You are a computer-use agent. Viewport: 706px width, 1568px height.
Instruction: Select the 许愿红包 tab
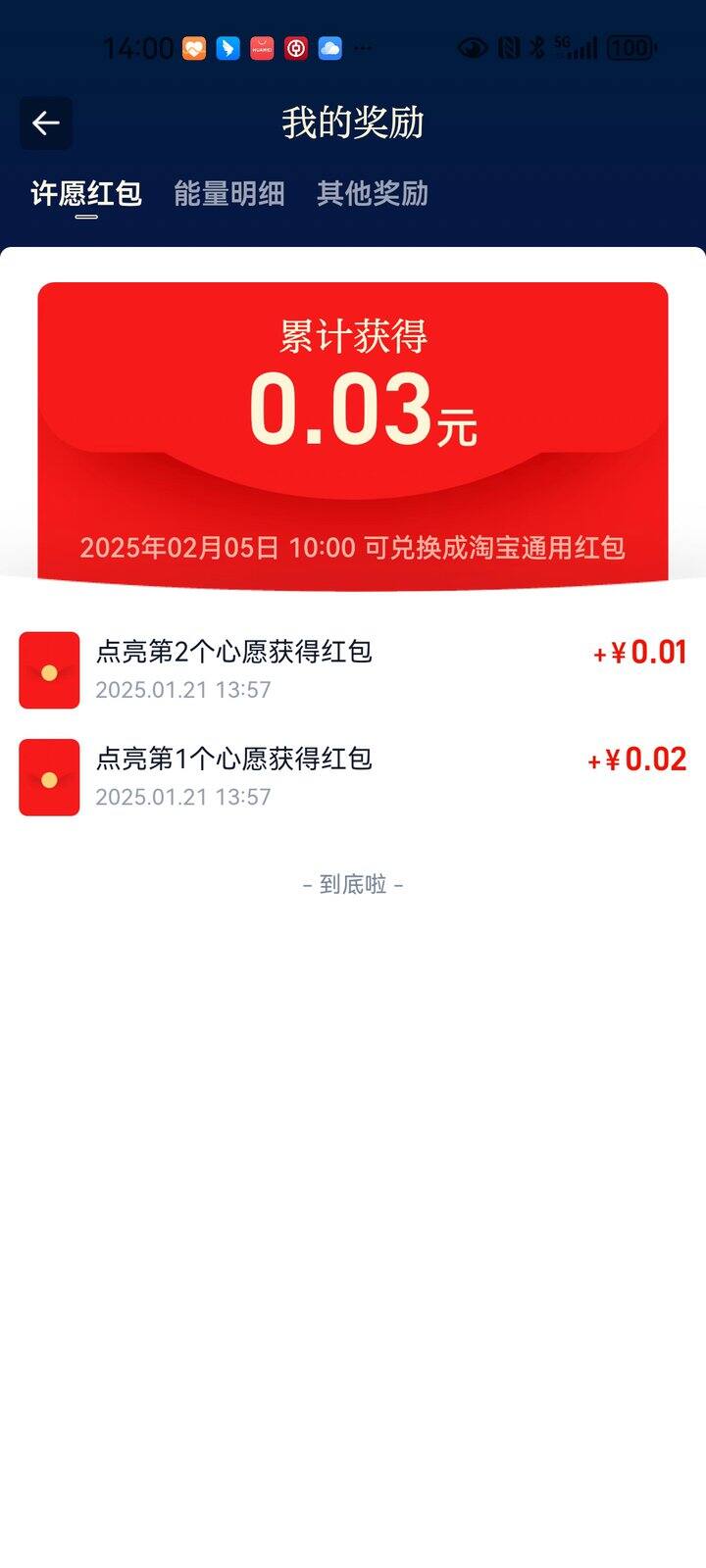(x=86, y=194)
